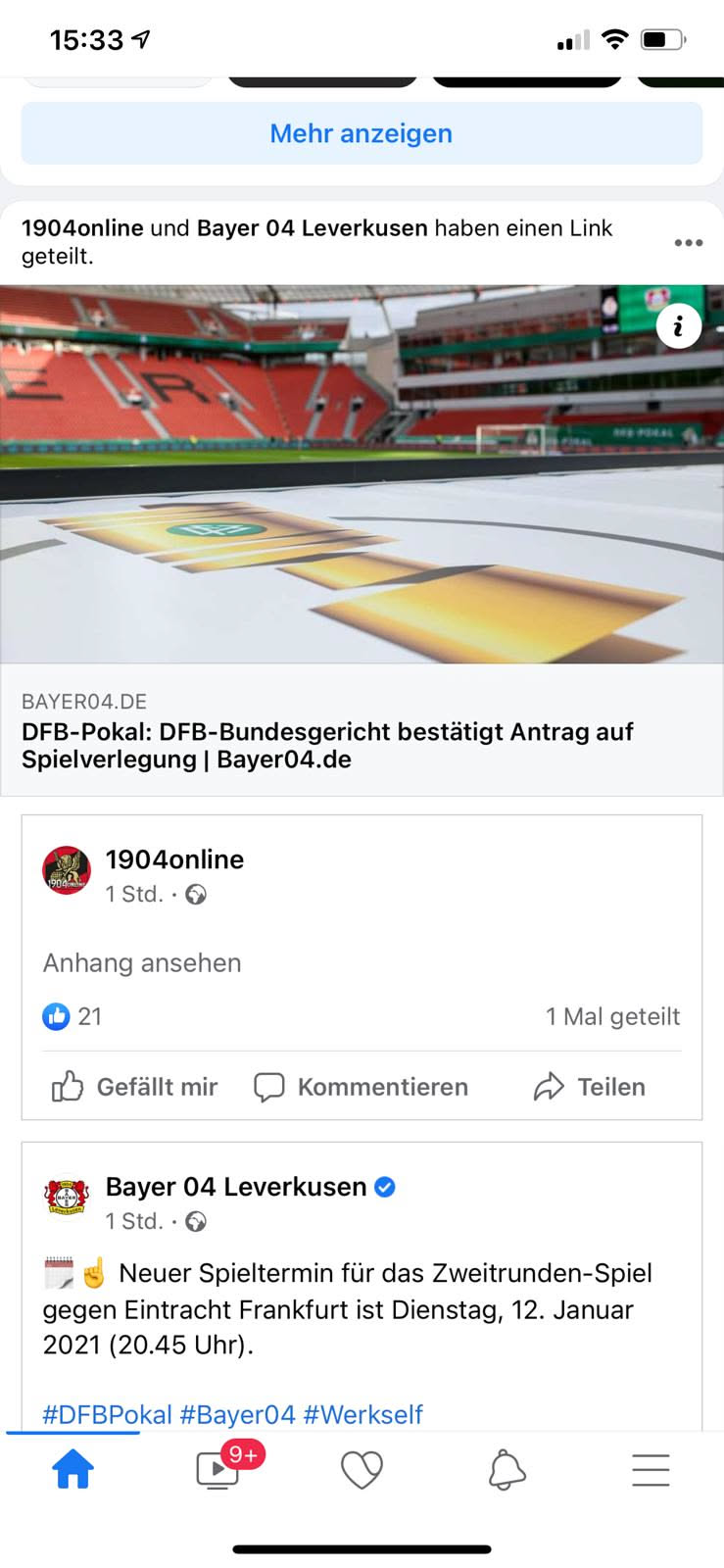Like the 1904online post with Gefällt mir
The image size is (724, 1568).
(135, 1087)
